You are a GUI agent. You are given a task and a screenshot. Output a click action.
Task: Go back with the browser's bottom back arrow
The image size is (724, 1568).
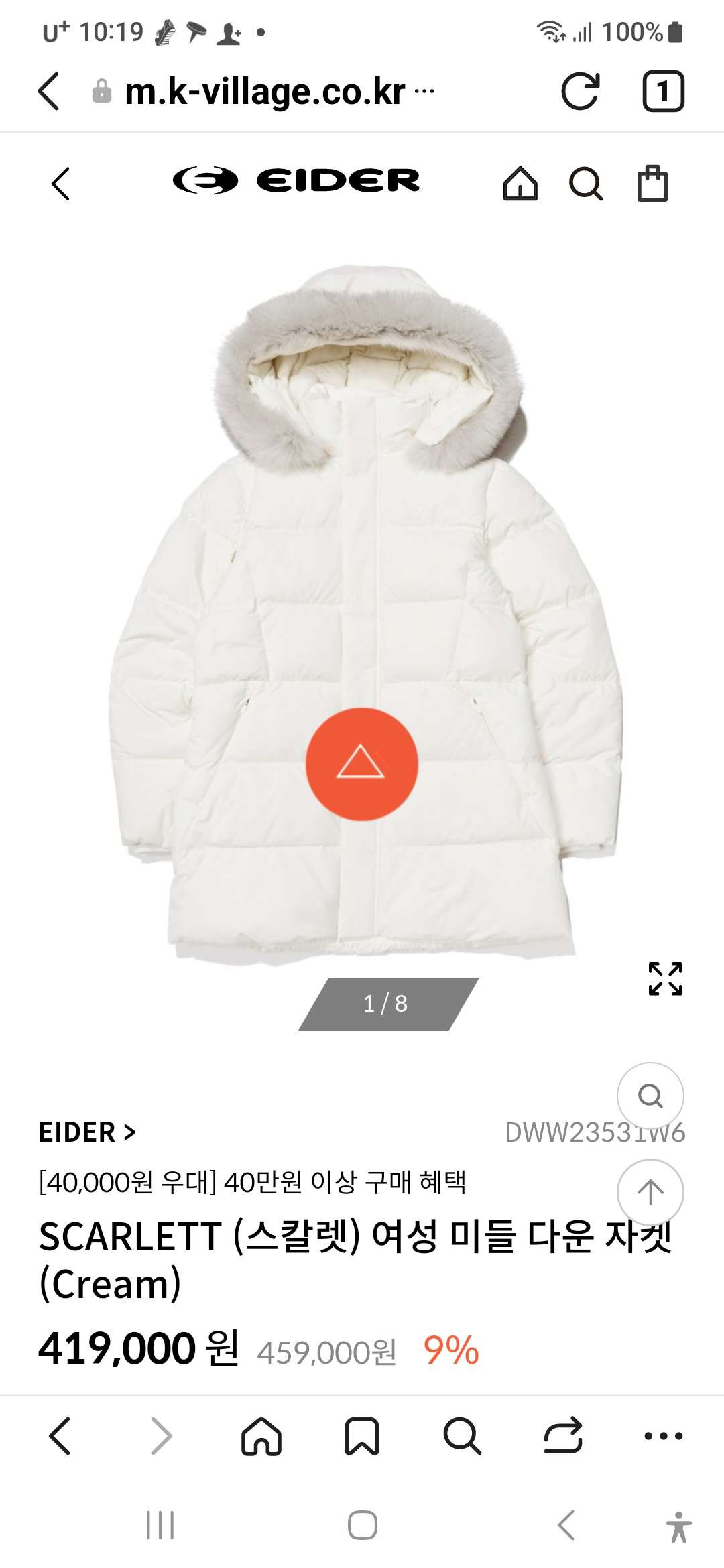[x=60, y=1435]
